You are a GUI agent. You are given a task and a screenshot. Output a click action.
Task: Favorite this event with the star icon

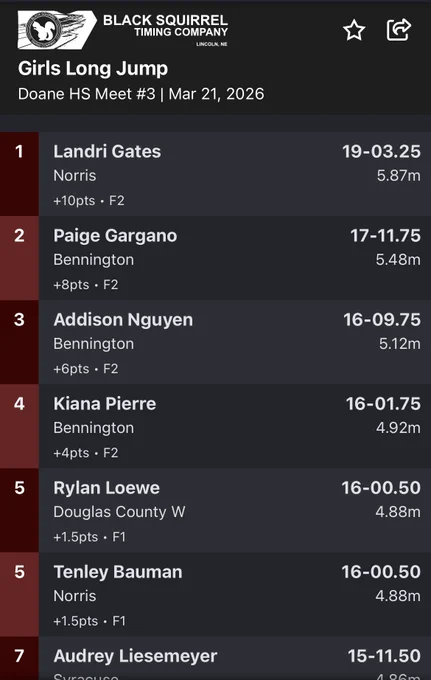click(x=354, y=30)
